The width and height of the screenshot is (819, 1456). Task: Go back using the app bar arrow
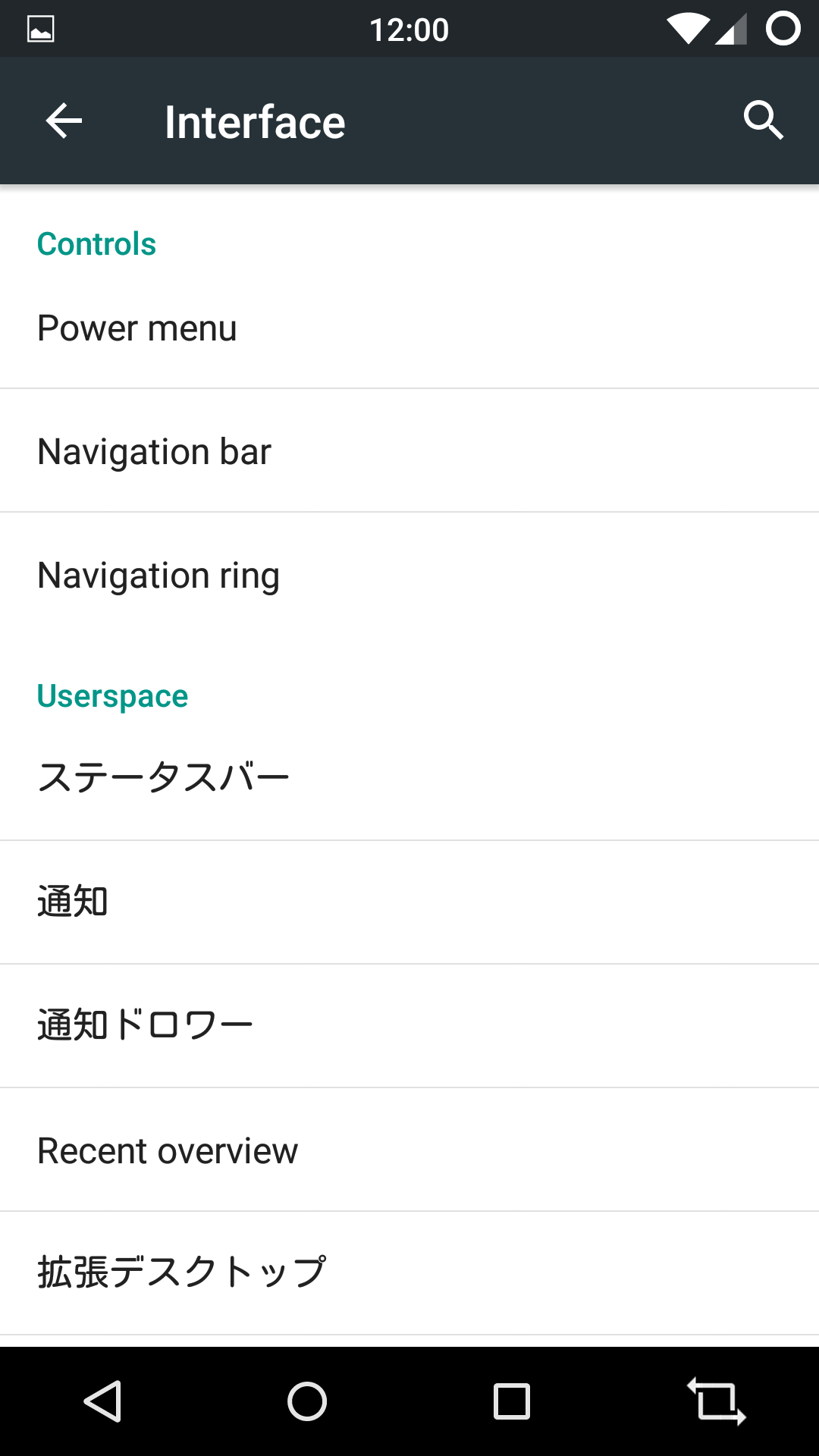tap(64, 121)
